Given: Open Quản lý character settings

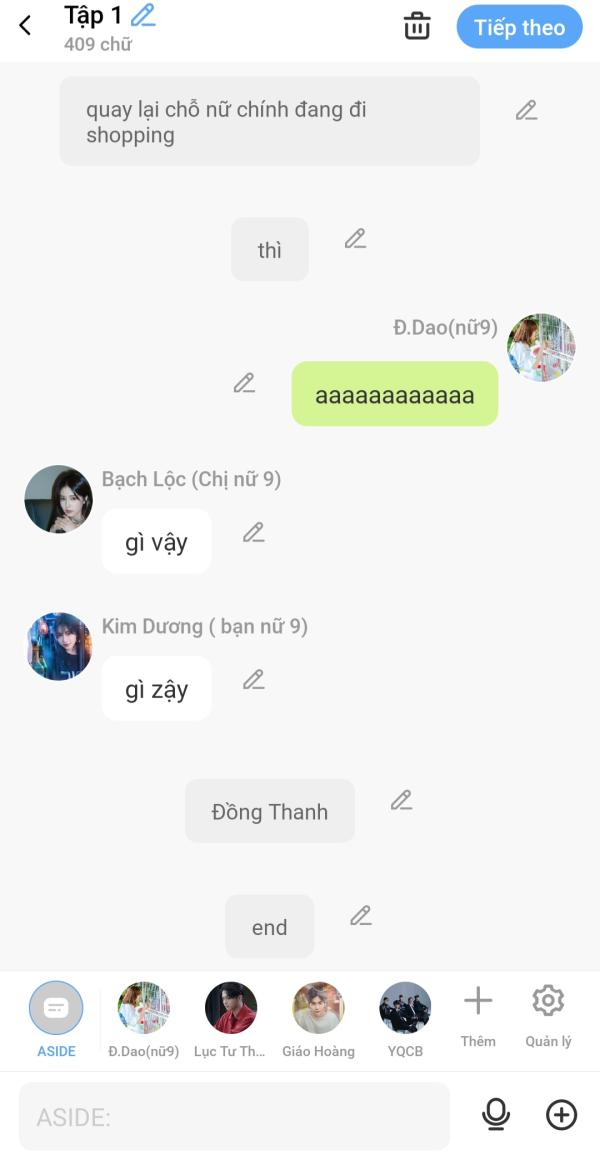Looking at the screenshot, I should point(548,1017).
